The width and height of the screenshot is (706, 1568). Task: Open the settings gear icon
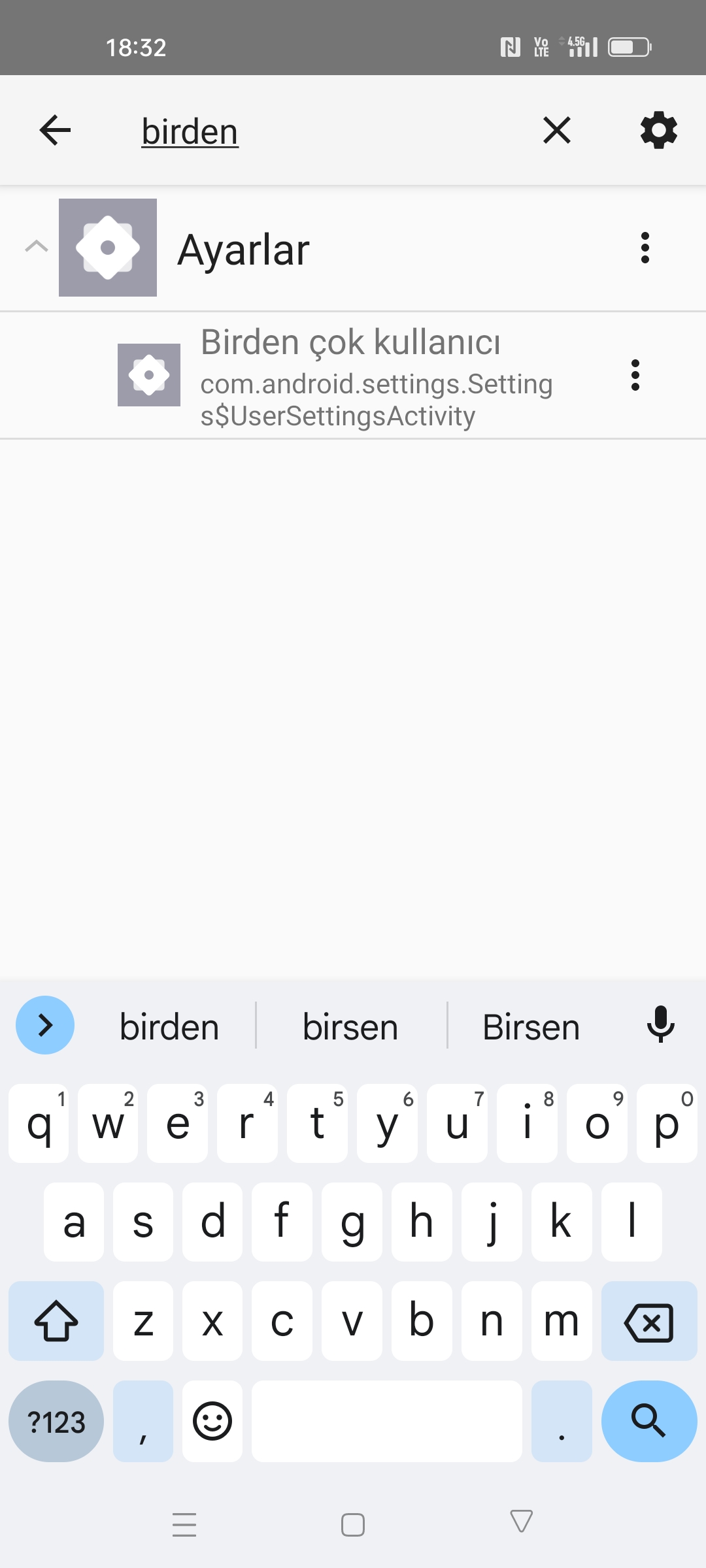(658, 130)
